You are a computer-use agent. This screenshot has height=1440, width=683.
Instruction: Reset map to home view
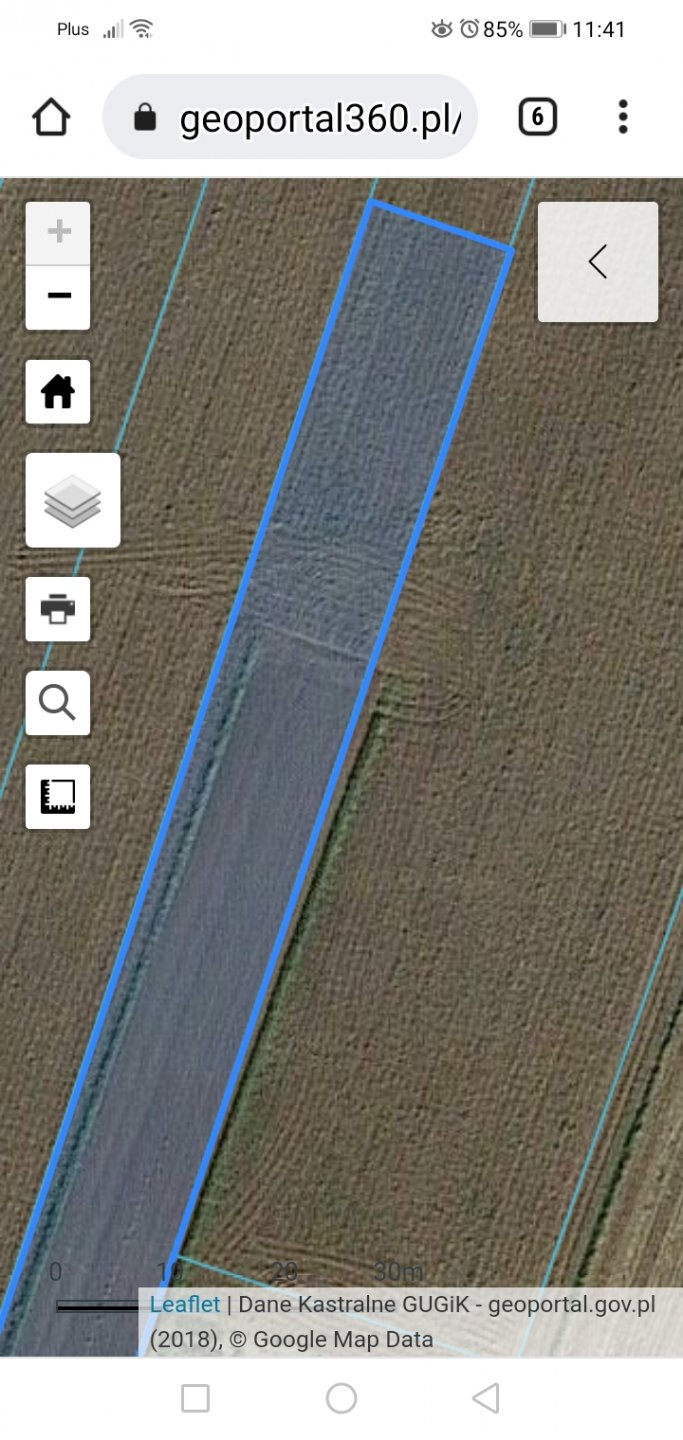pyautogui.click(x=58, y=391)
